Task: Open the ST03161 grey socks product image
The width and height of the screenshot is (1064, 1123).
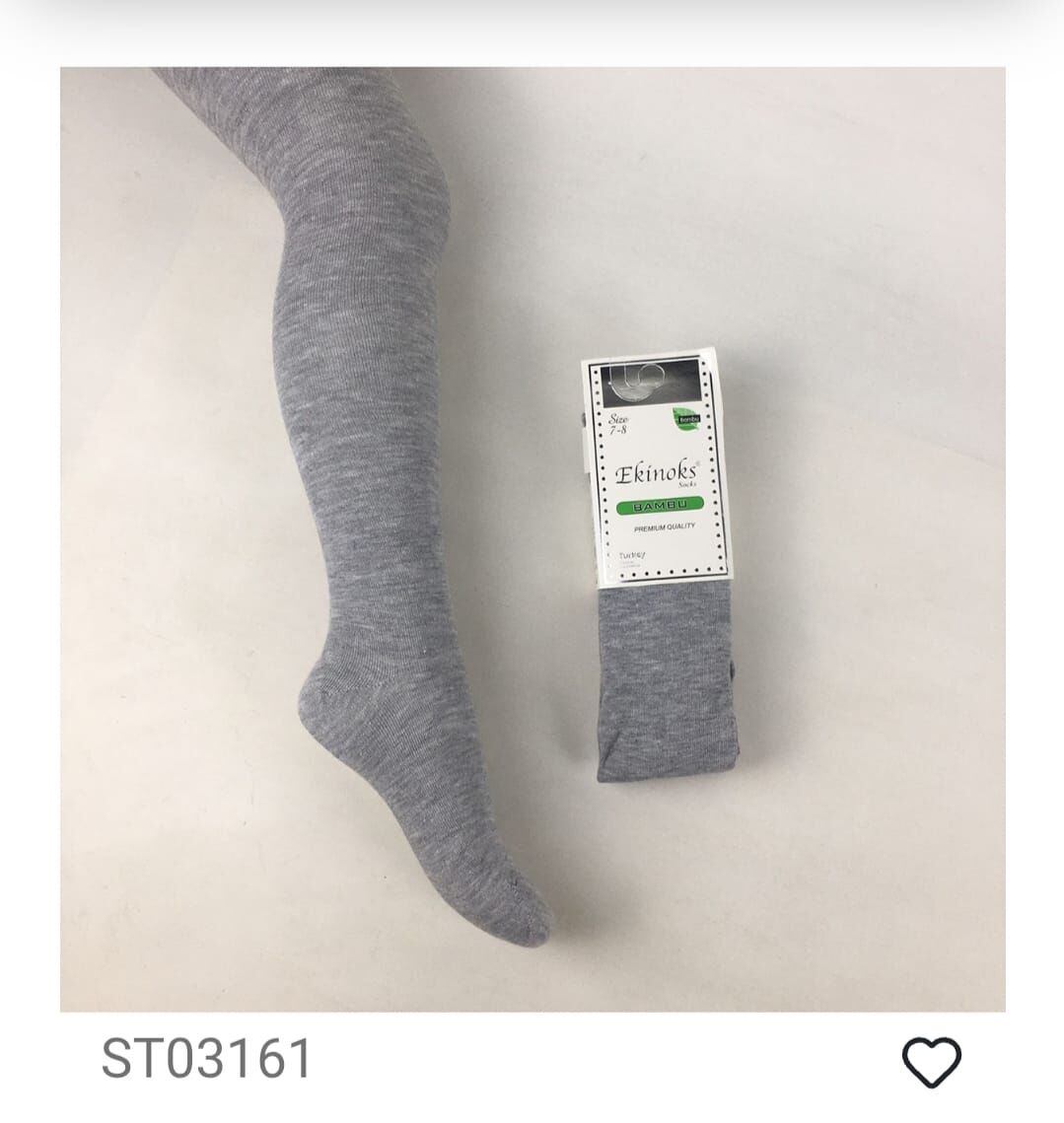Action: tap(532, 538)
